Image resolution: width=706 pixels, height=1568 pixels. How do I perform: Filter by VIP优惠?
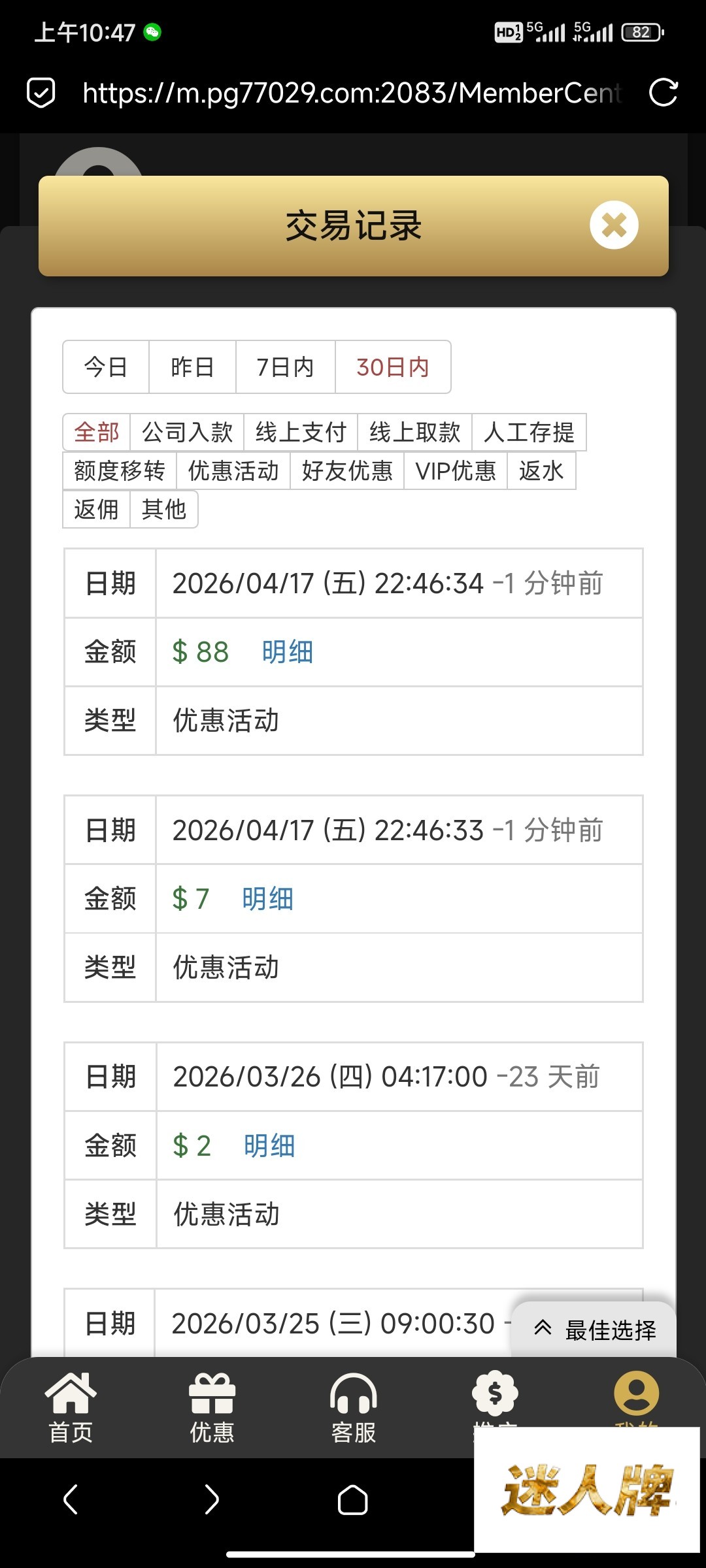(x=456, y=471)
